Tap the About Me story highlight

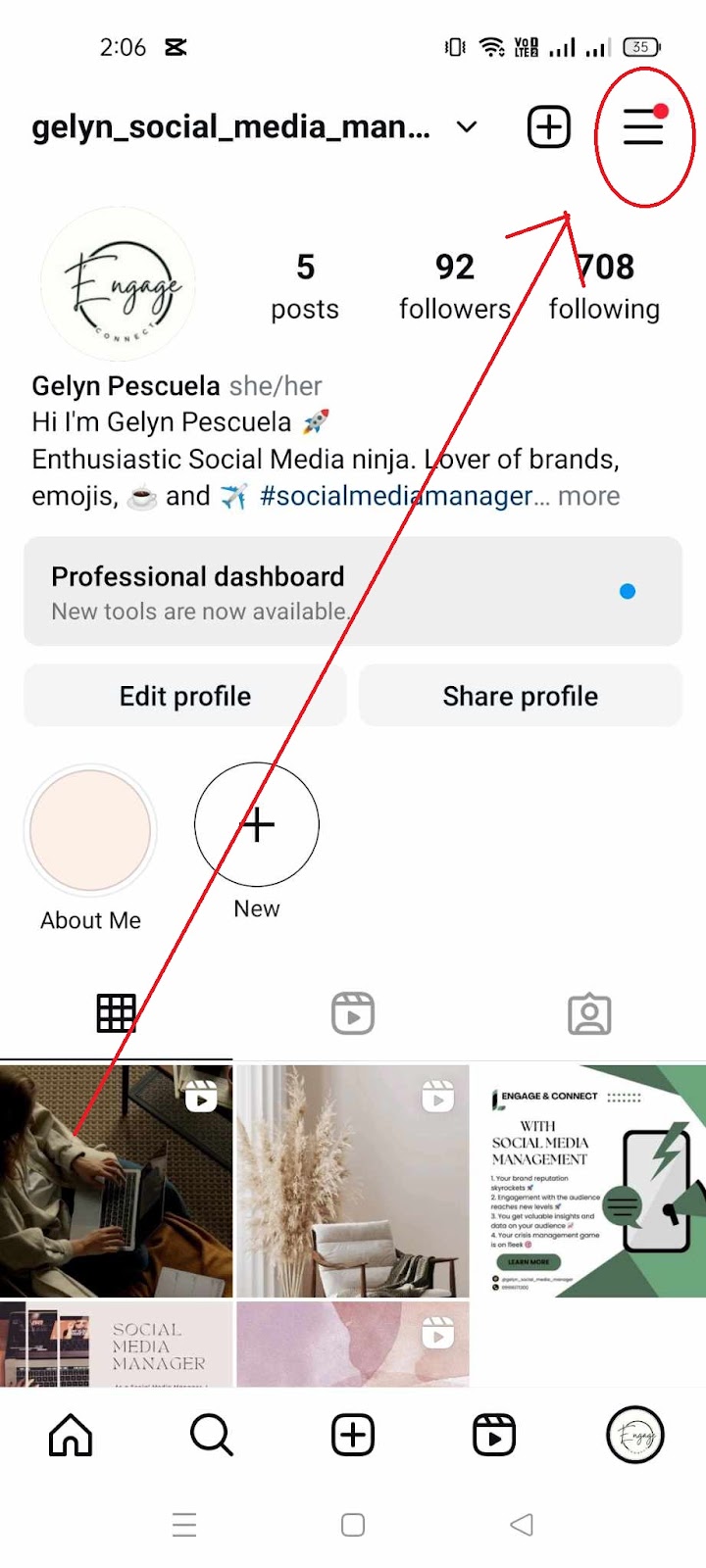89,829
